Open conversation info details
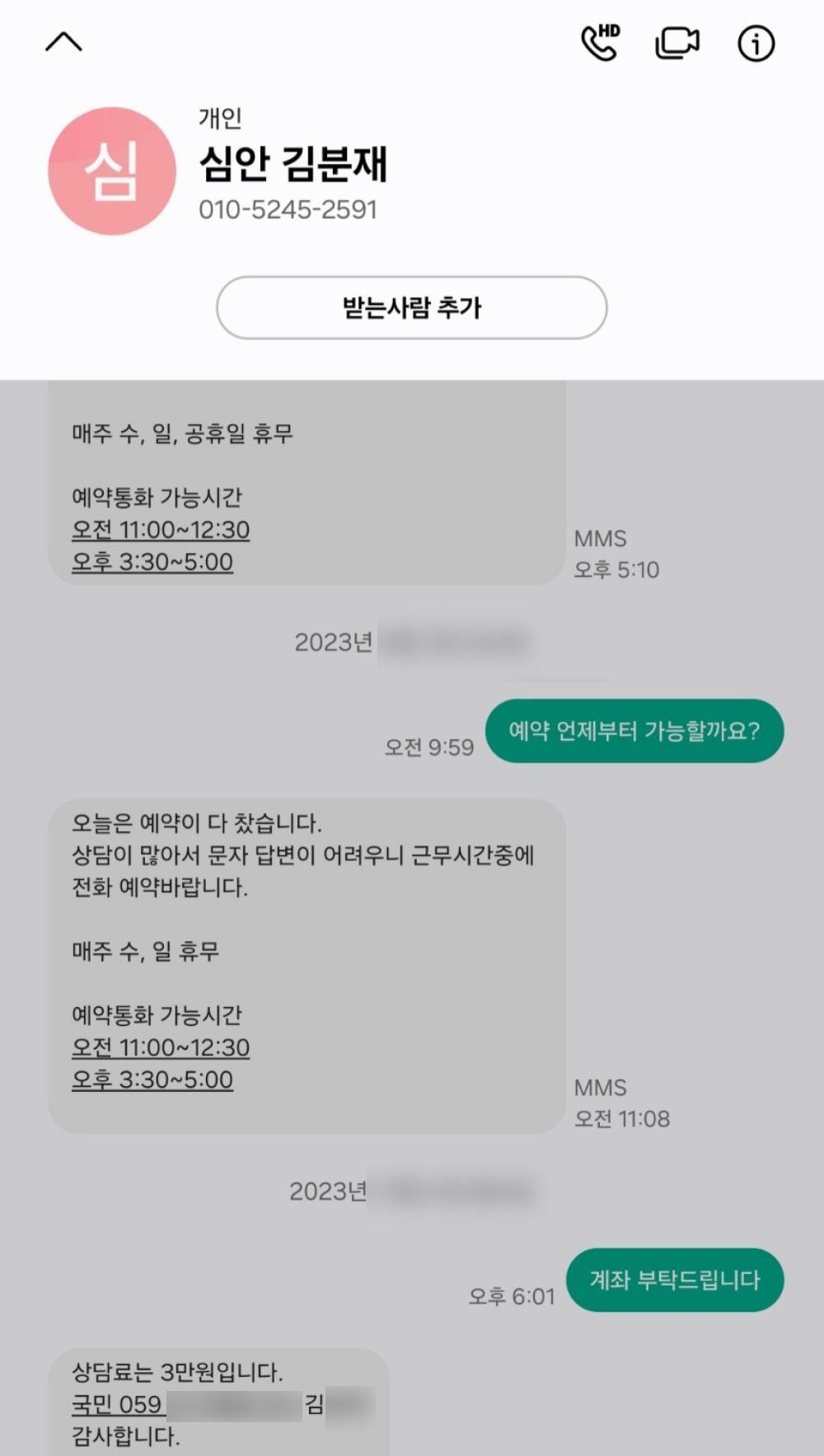The image size is (824, 1456). coord(756,43)
